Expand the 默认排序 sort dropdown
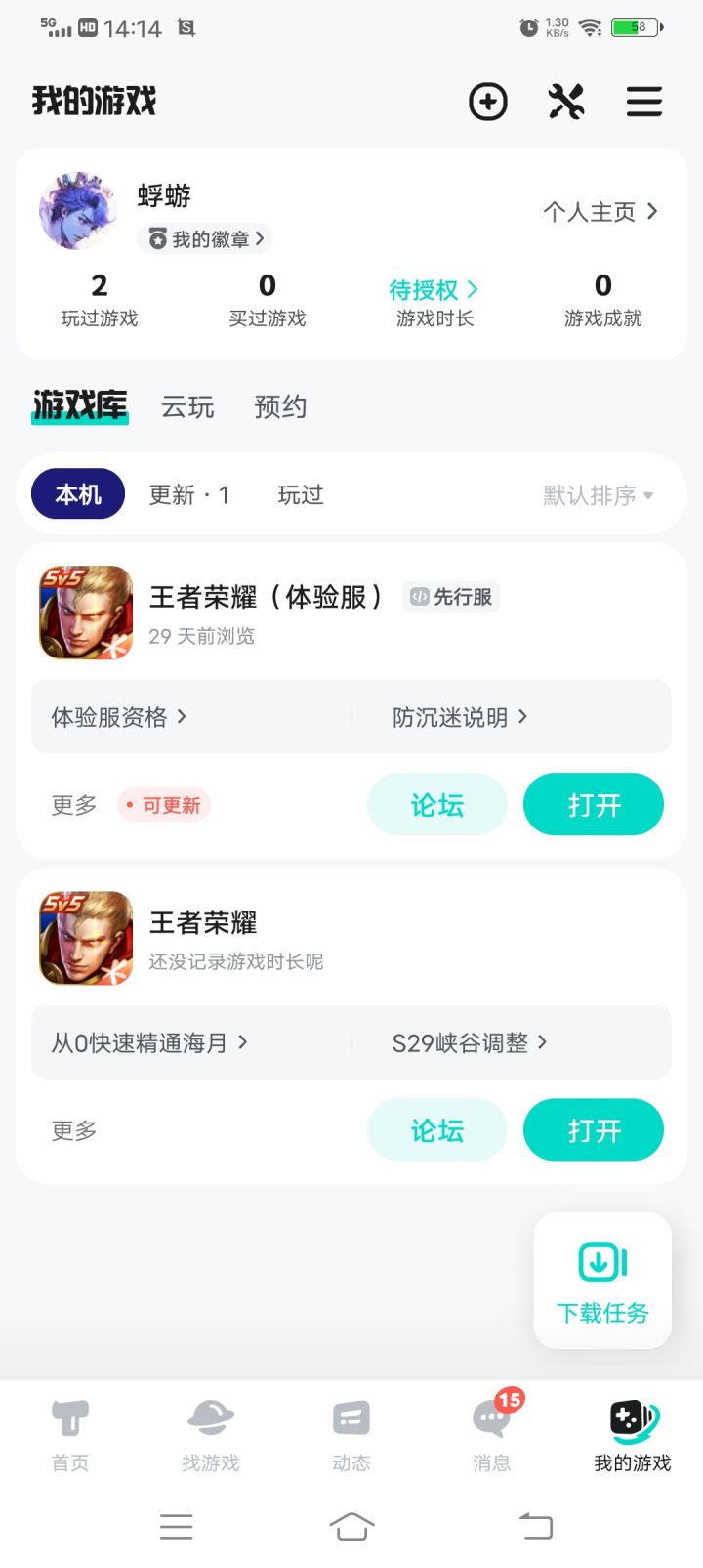Screen dimensions: 703x1568 (x=598, y=495)
